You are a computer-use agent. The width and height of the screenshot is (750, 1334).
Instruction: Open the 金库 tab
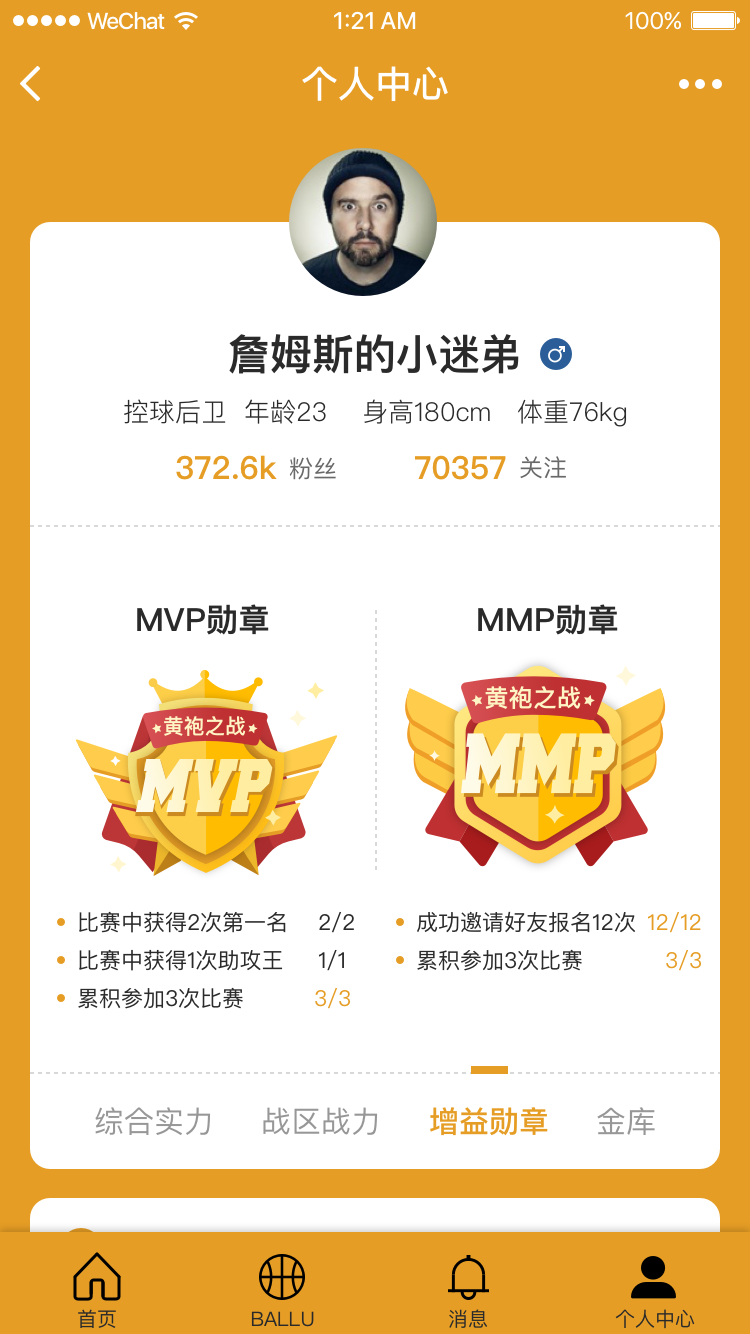(x=626, y=1121)
